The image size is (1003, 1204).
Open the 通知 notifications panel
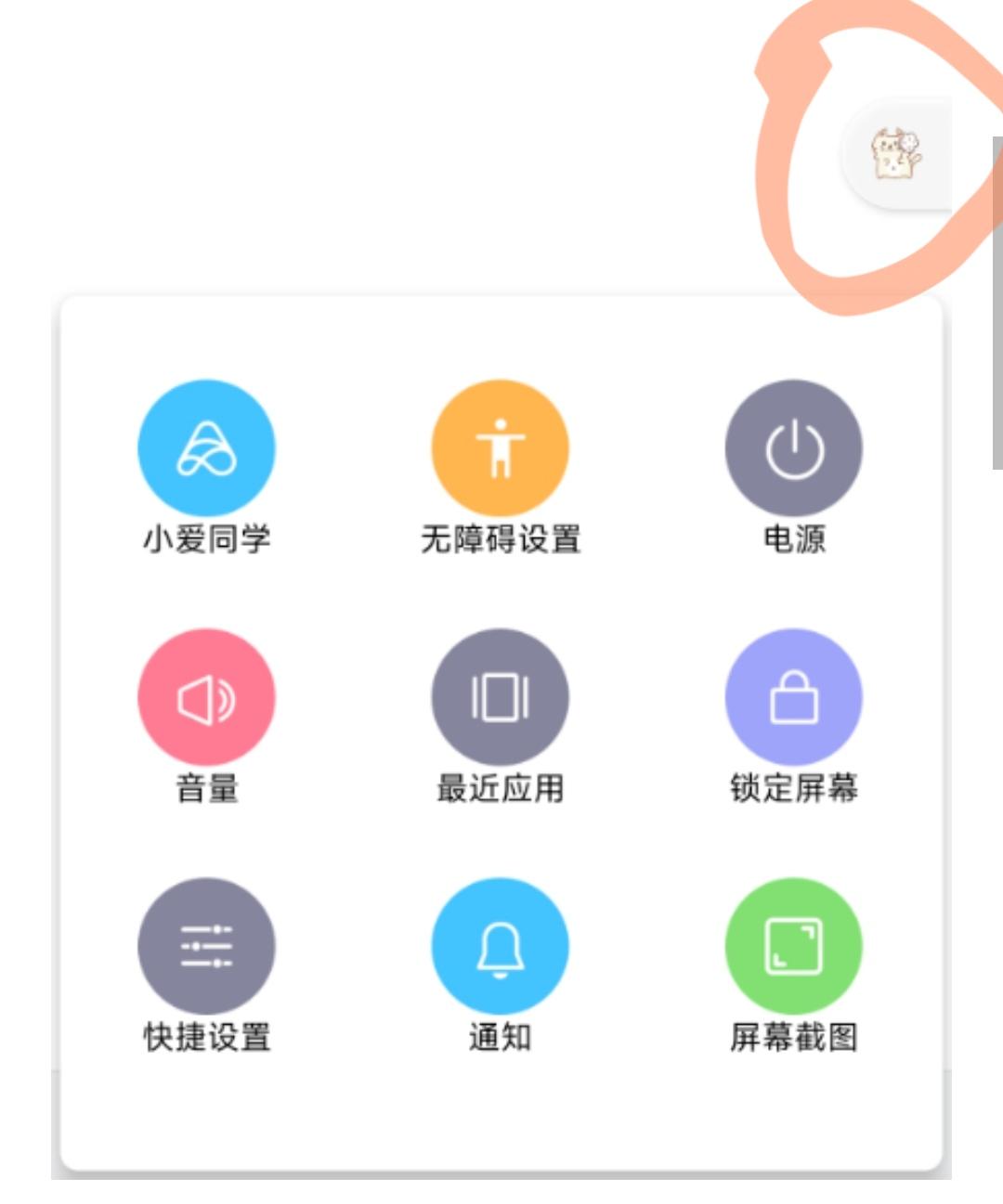[500, 946]
